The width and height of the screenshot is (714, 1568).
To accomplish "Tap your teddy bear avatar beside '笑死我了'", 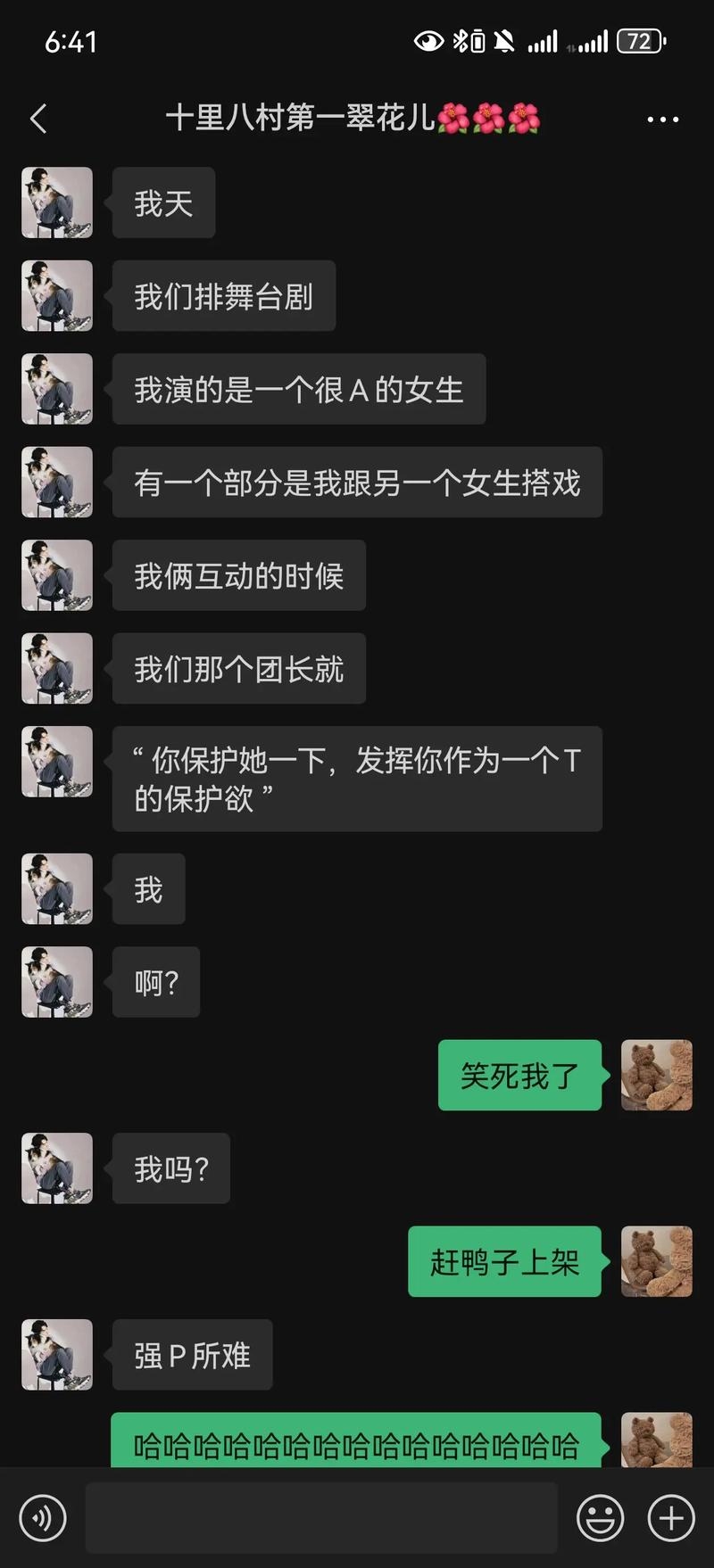I will coord(656,1077).
